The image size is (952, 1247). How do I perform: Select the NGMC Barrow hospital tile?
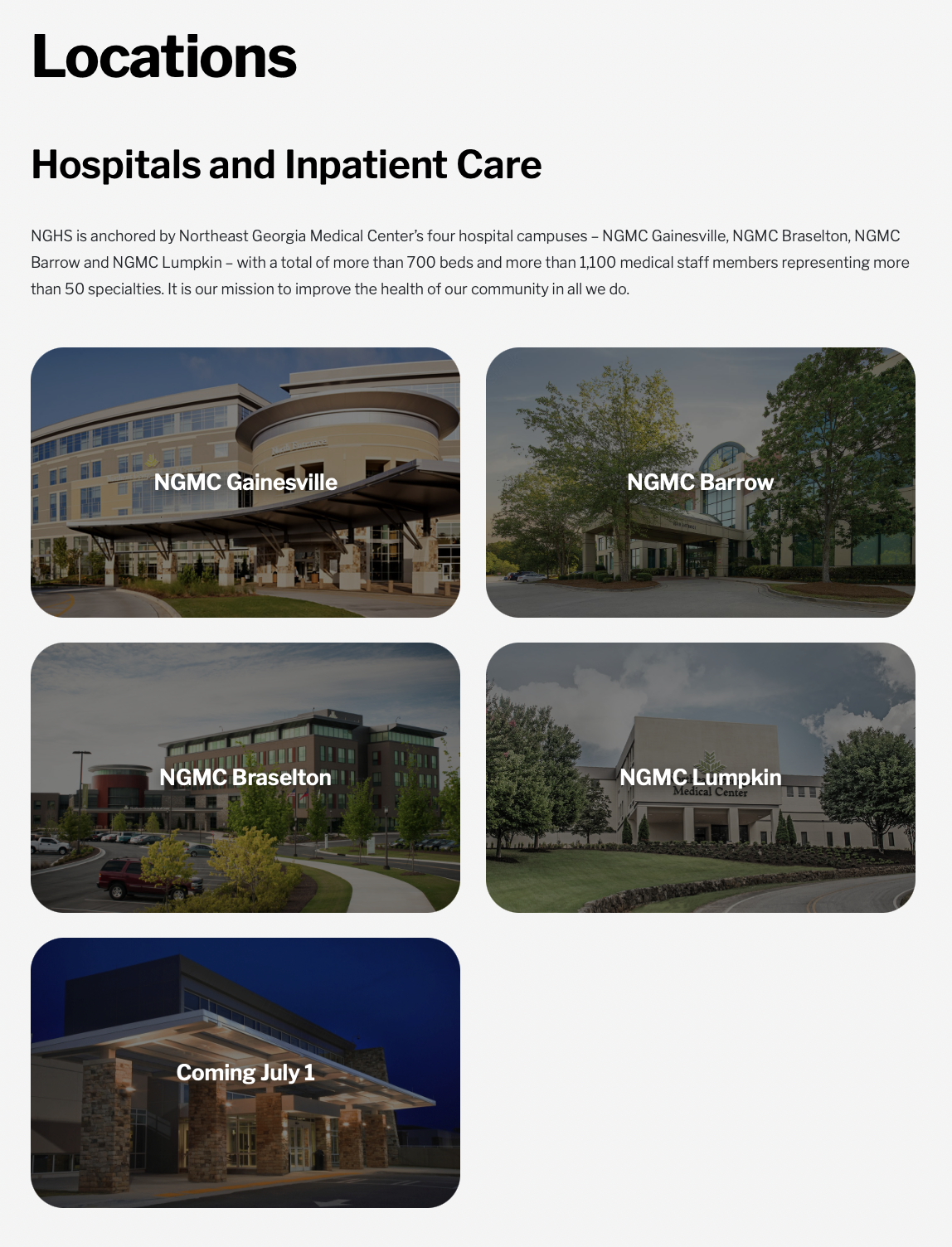(700, 482)
